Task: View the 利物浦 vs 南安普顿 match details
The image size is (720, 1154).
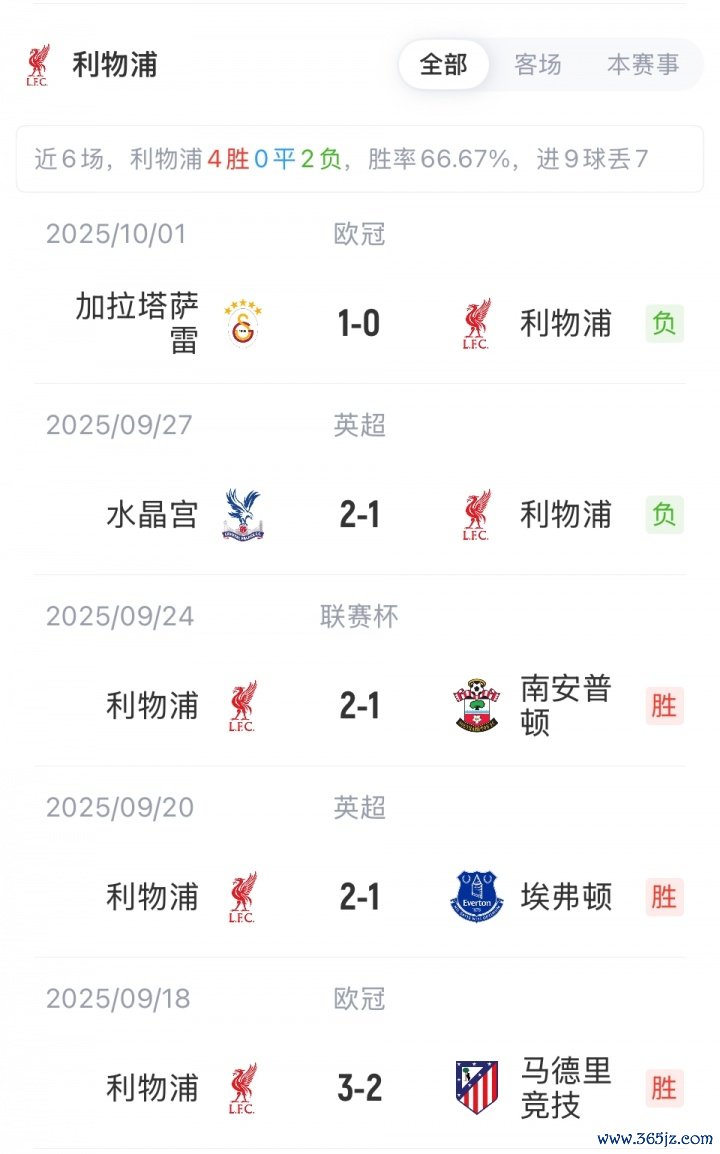Action: tap(359, 706)
